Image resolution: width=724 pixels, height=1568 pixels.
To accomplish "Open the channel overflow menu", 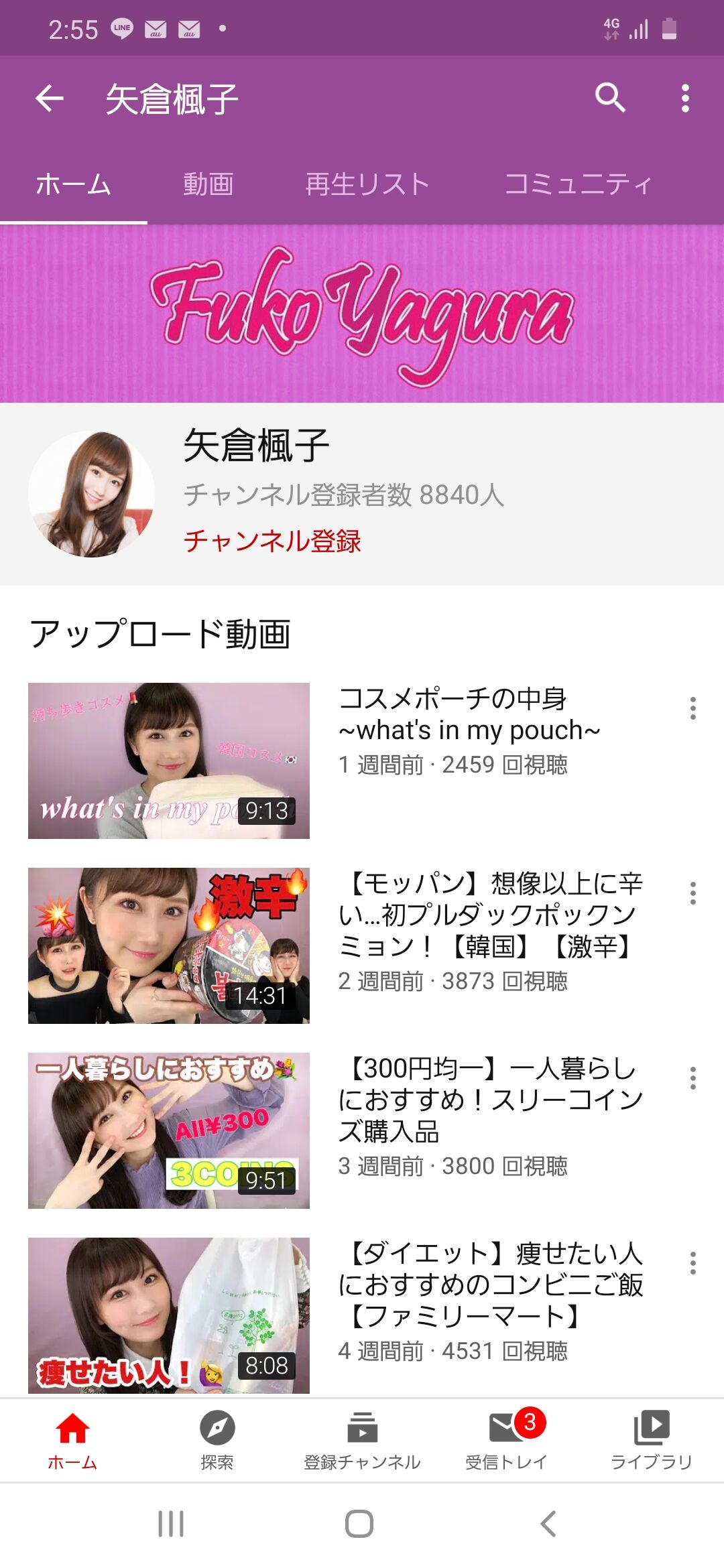I will 684,99.
